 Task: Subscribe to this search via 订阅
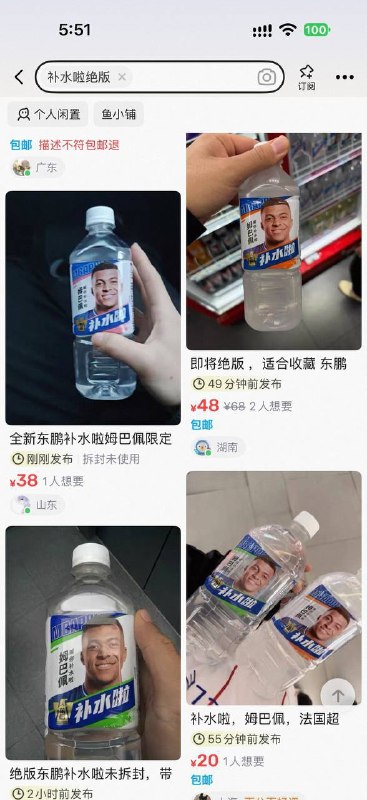pos(306,78)
